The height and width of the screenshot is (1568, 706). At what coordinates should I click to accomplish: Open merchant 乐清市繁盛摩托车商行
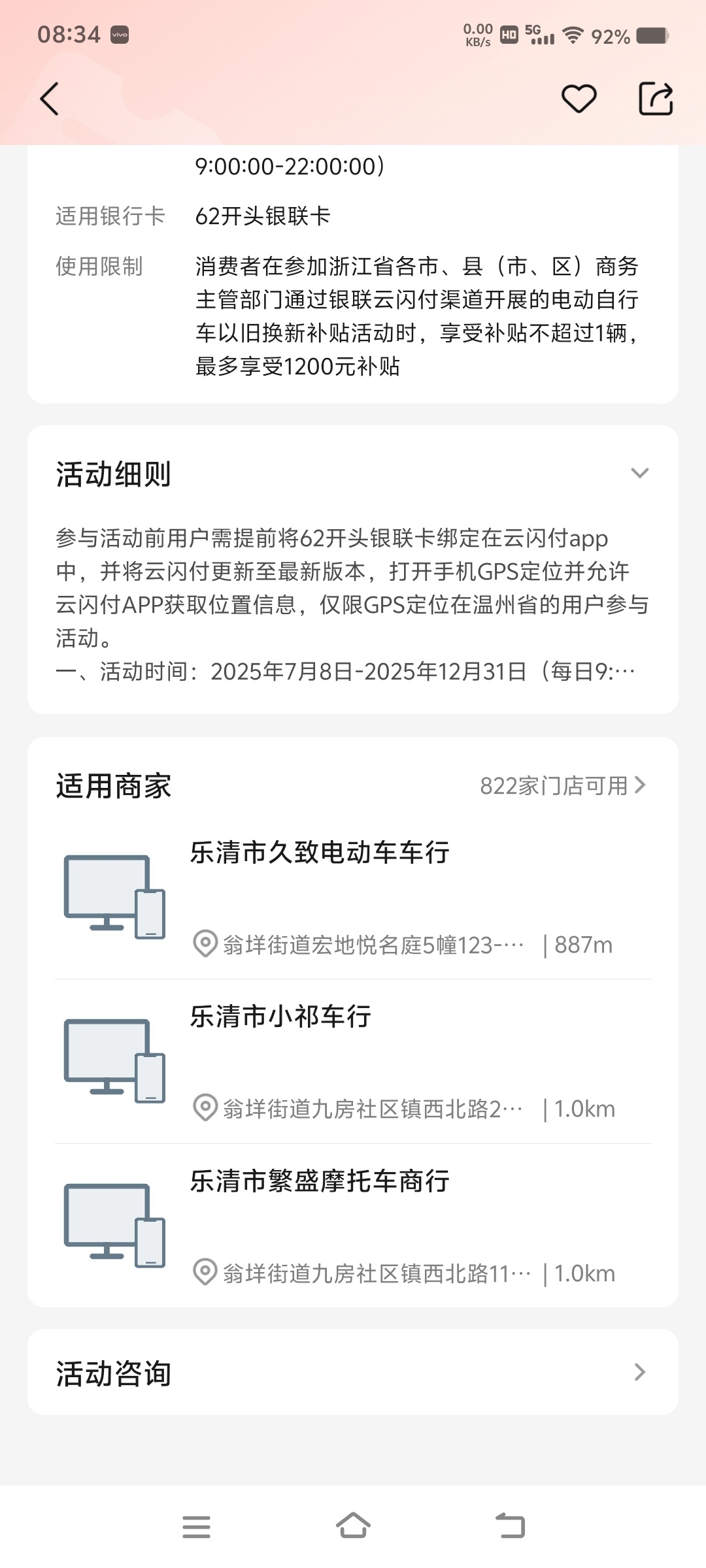[x=353, y=1226]
